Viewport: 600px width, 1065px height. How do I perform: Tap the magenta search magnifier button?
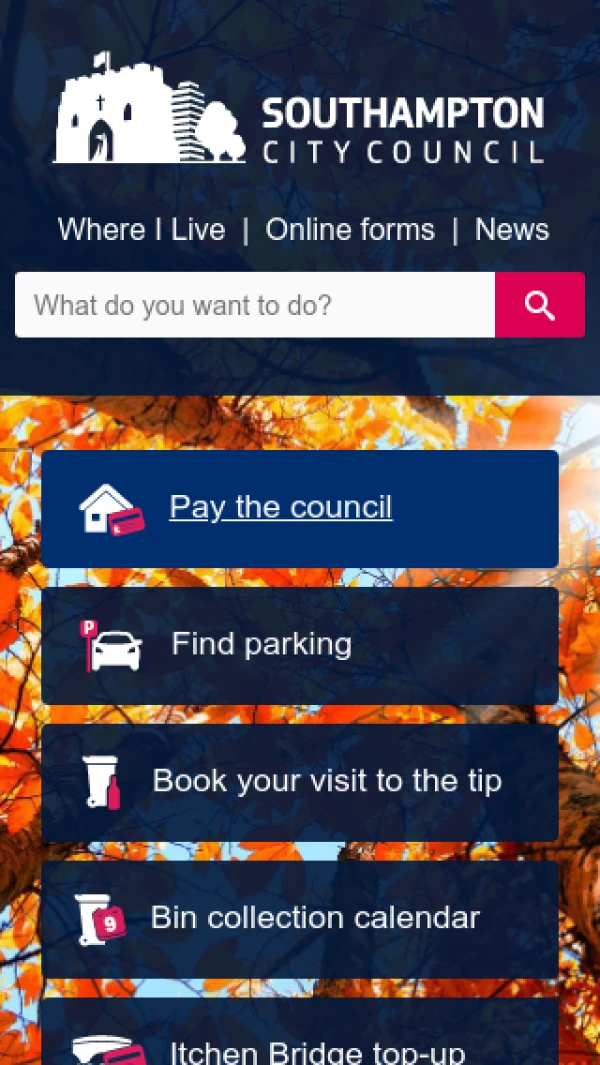tap(540, 305)
